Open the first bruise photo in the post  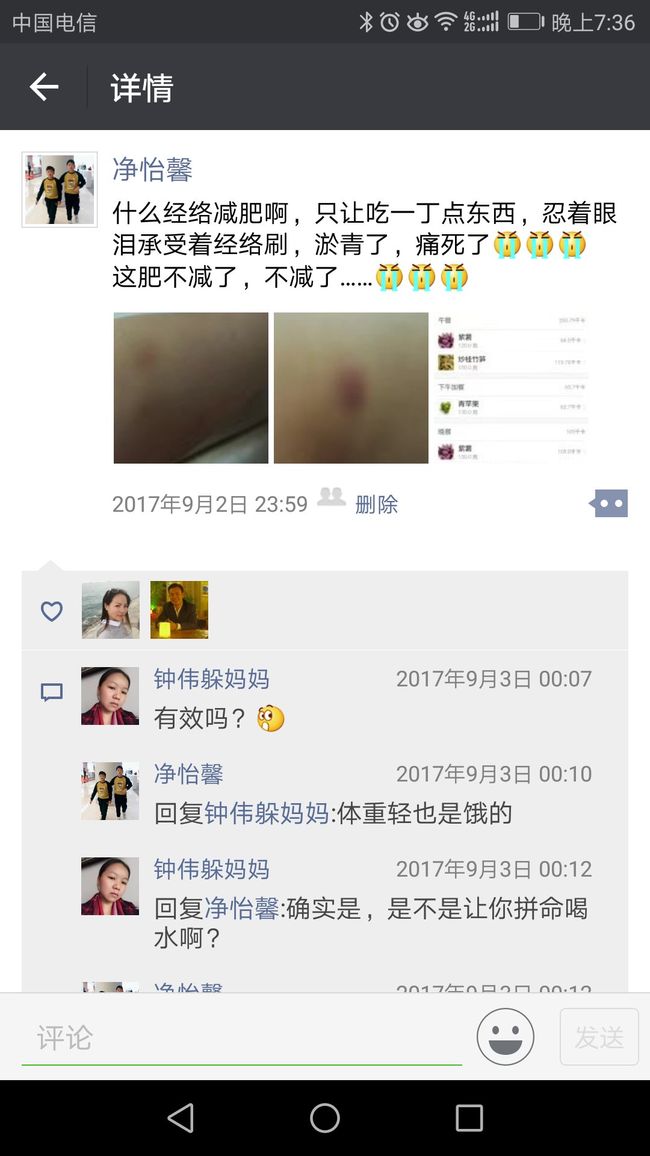[191, 388]
